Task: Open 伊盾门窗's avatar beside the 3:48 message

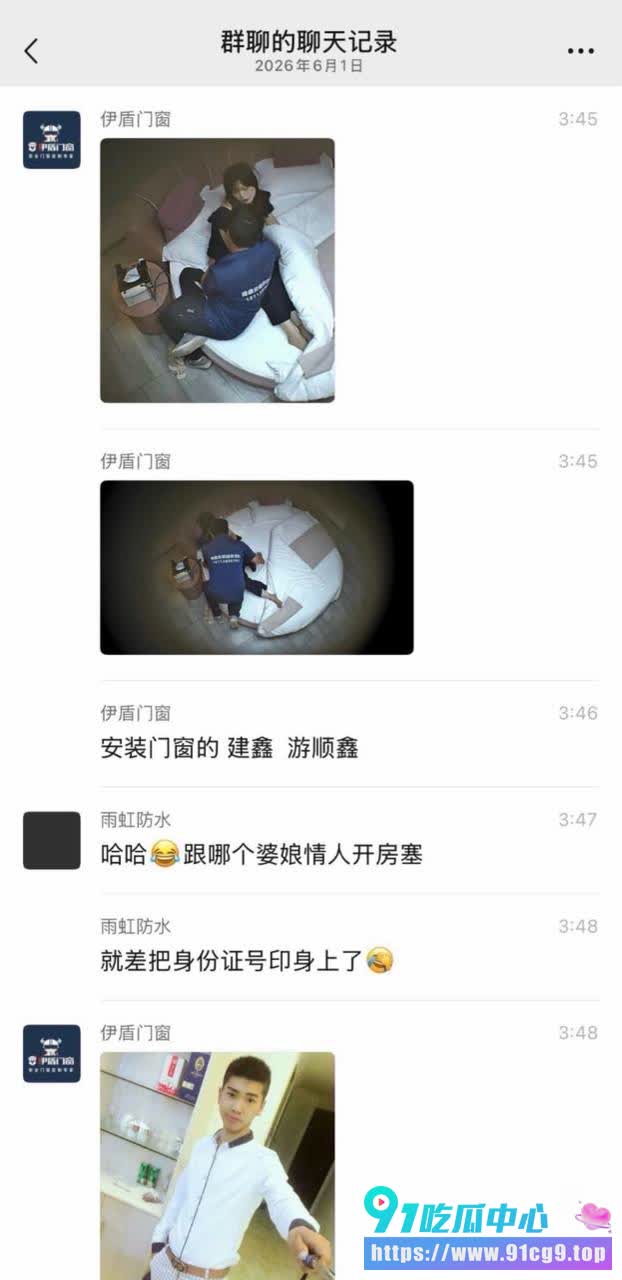Action: pyautogui.click(x=52, y=1053)
